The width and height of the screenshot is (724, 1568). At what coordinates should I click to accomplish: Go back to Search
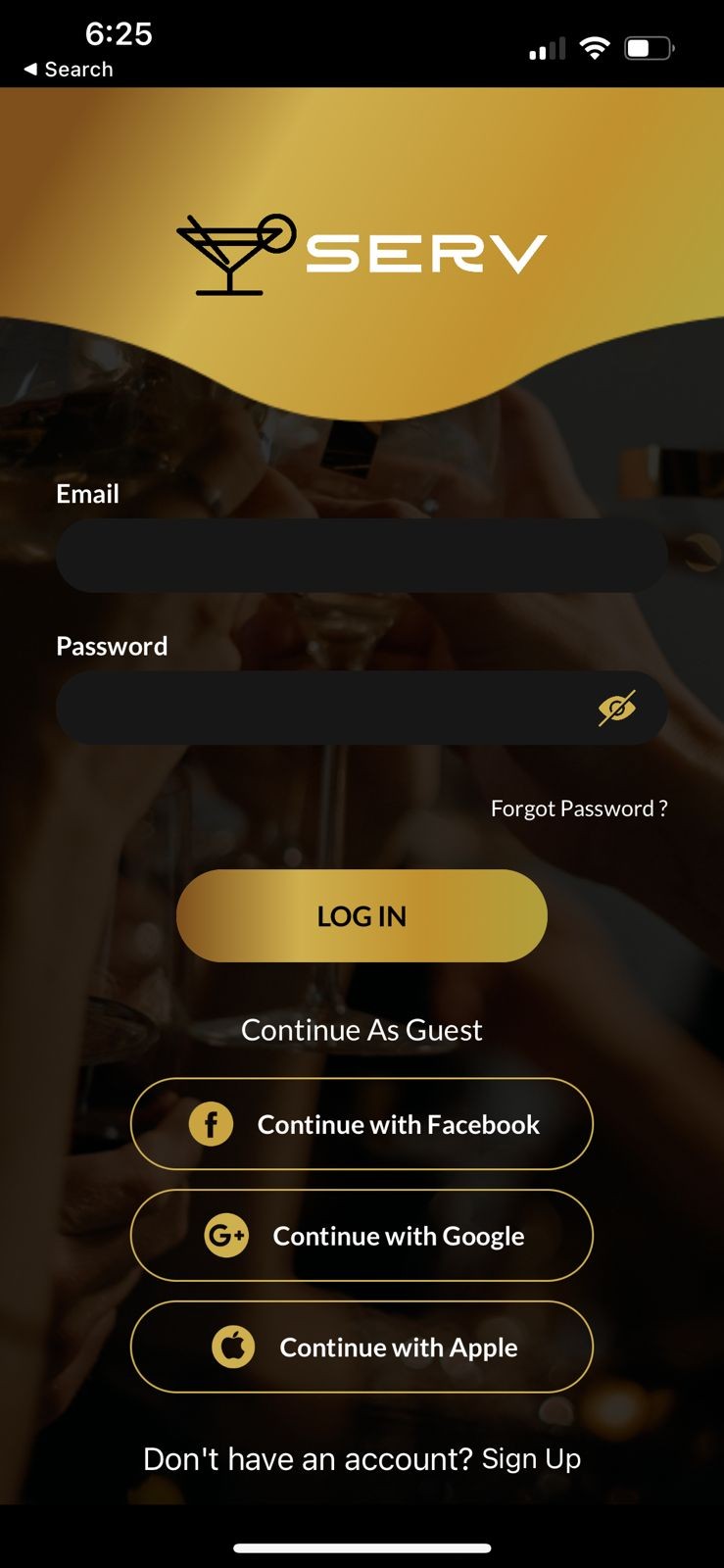click(69, 70)
